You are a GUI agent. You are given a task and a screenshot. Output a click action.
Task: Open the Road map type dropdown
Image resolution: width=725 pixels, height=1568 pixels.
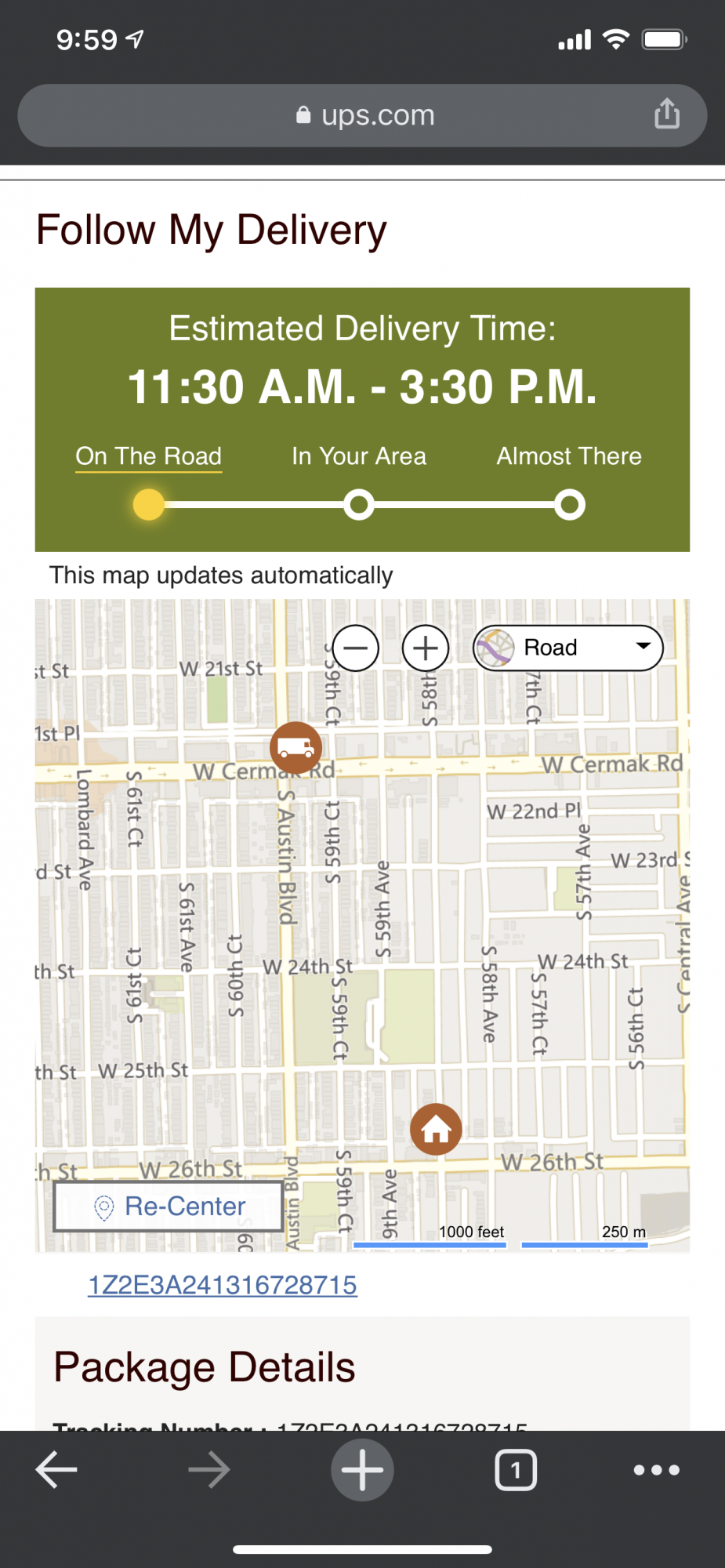568,648
